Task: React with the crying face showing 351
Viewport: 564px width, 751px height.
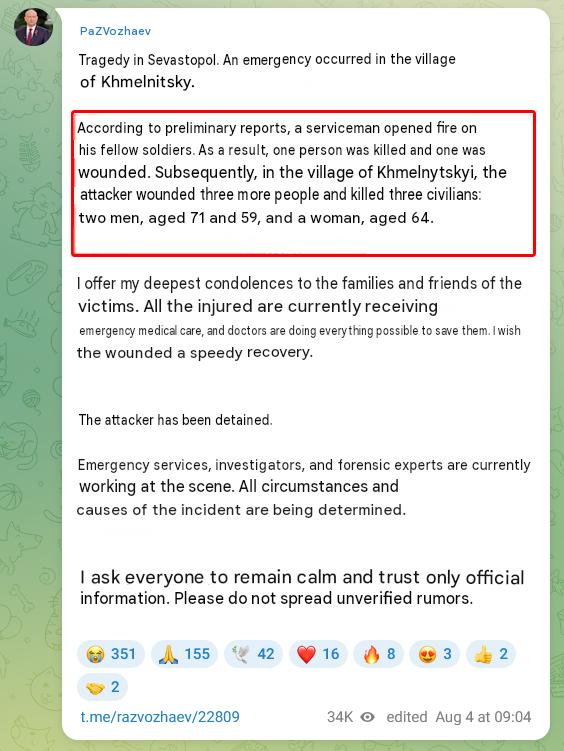Action: (111, 654)
